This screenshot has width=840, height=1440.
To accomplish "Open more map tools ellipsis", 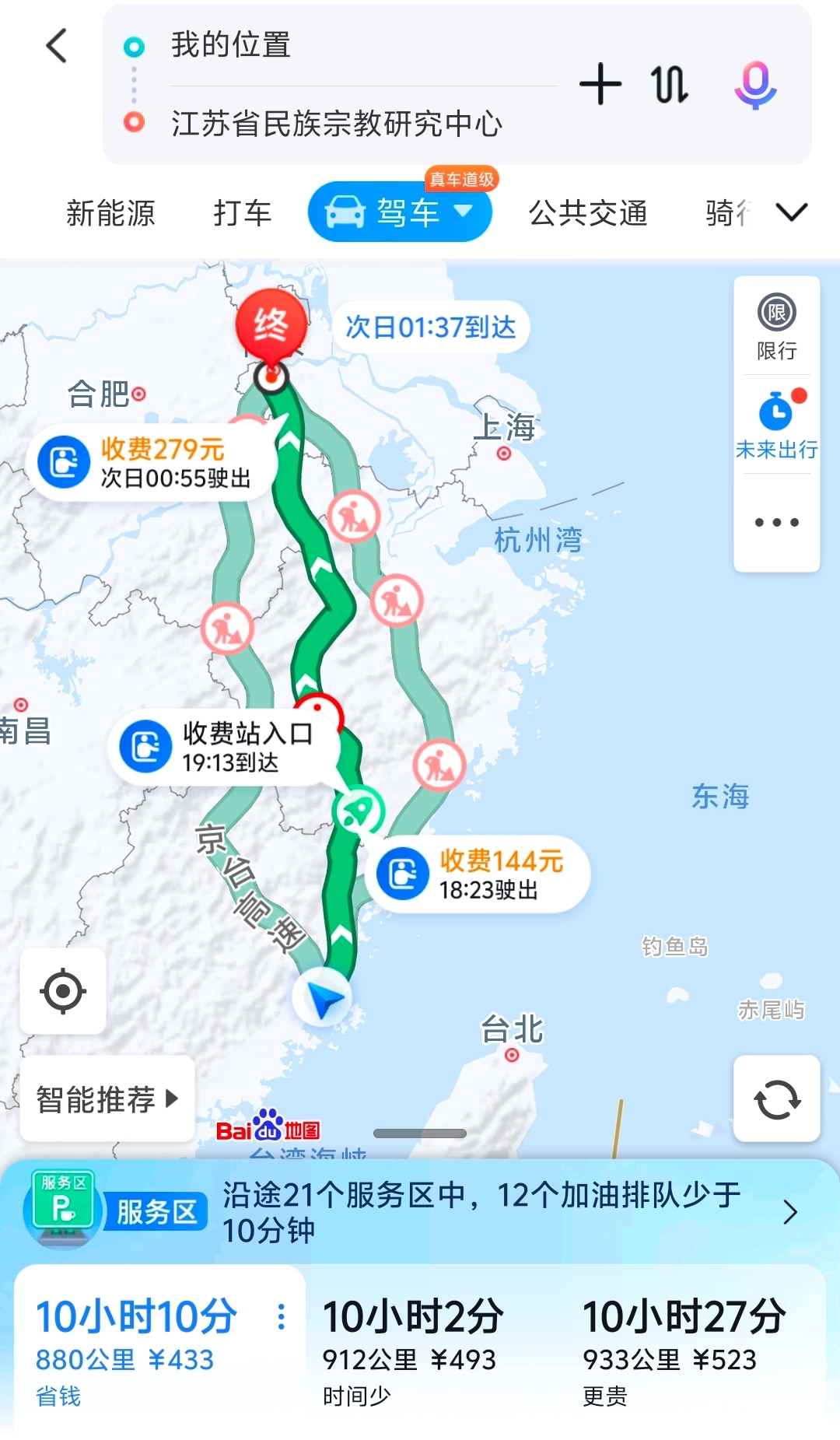I will pyautogui.click(x=776, y=522).
